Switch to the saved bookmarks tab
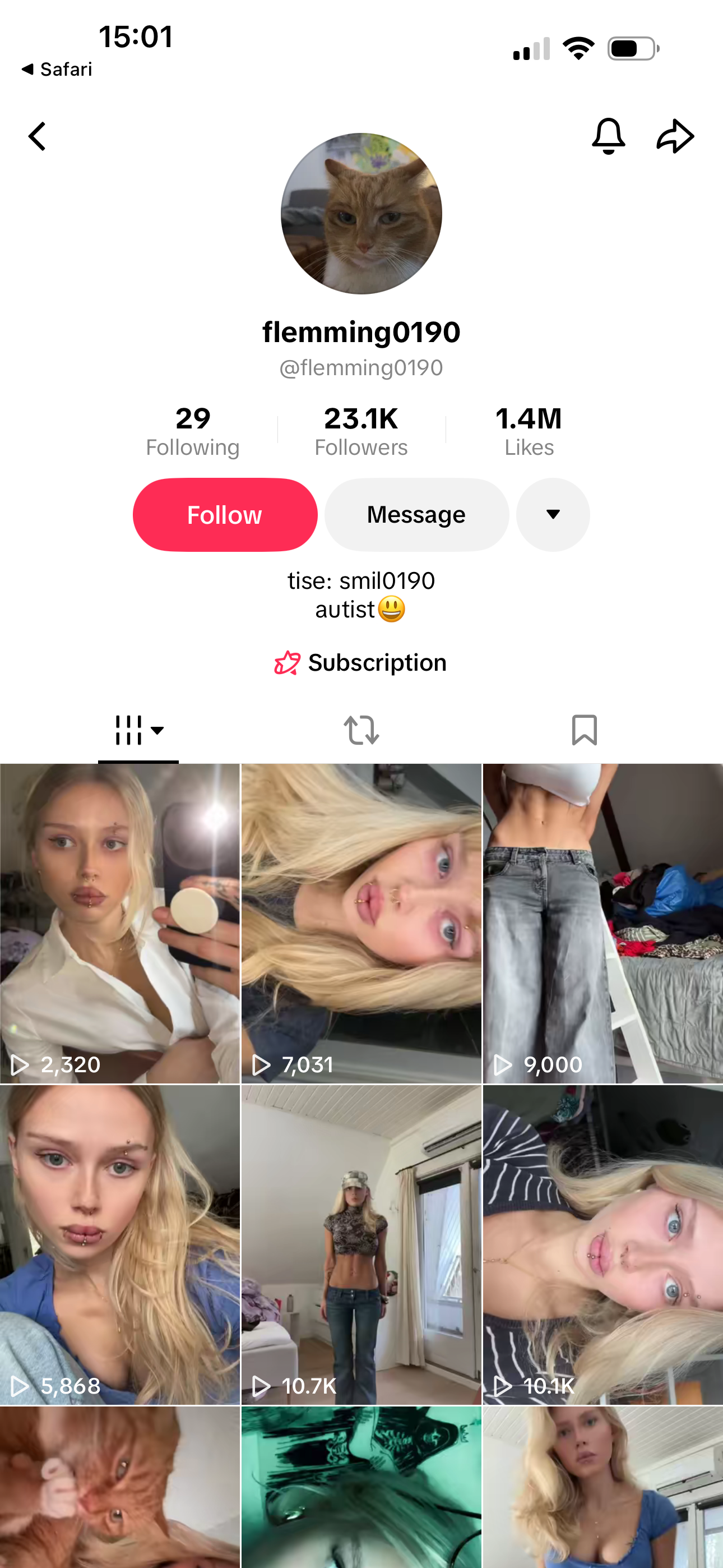 click(584, 730)
